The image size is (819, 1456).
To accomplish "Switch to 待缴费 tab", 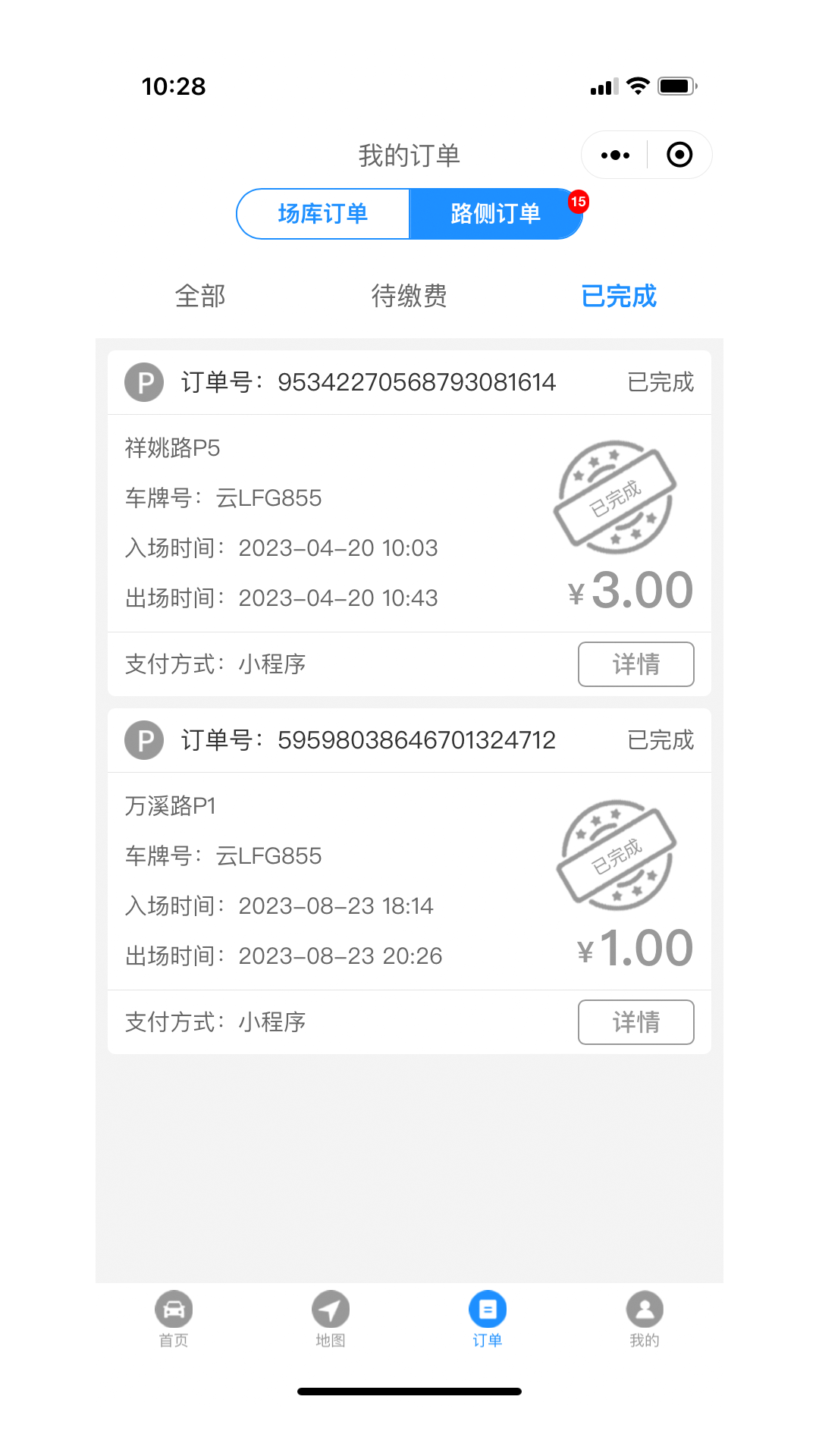I will pos(409,296).
